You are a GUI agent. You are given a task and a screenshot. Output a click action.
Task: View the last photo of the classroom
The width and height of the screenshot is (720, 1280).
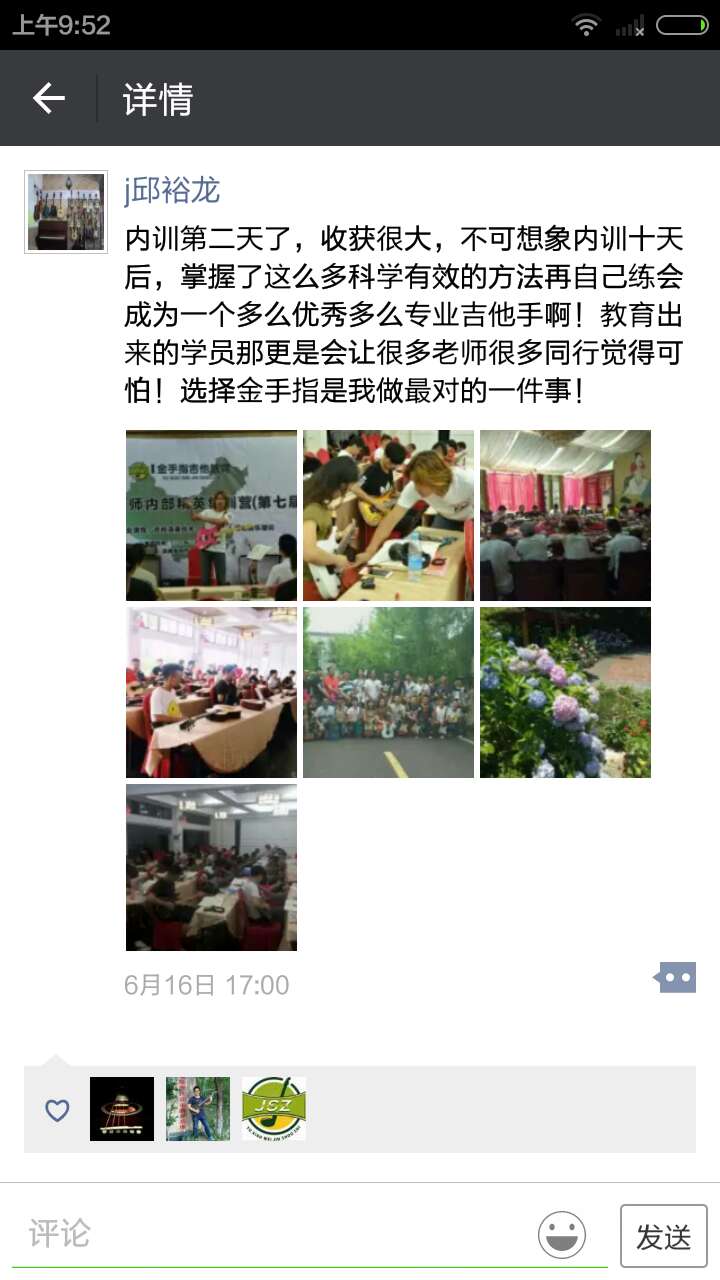211,867
